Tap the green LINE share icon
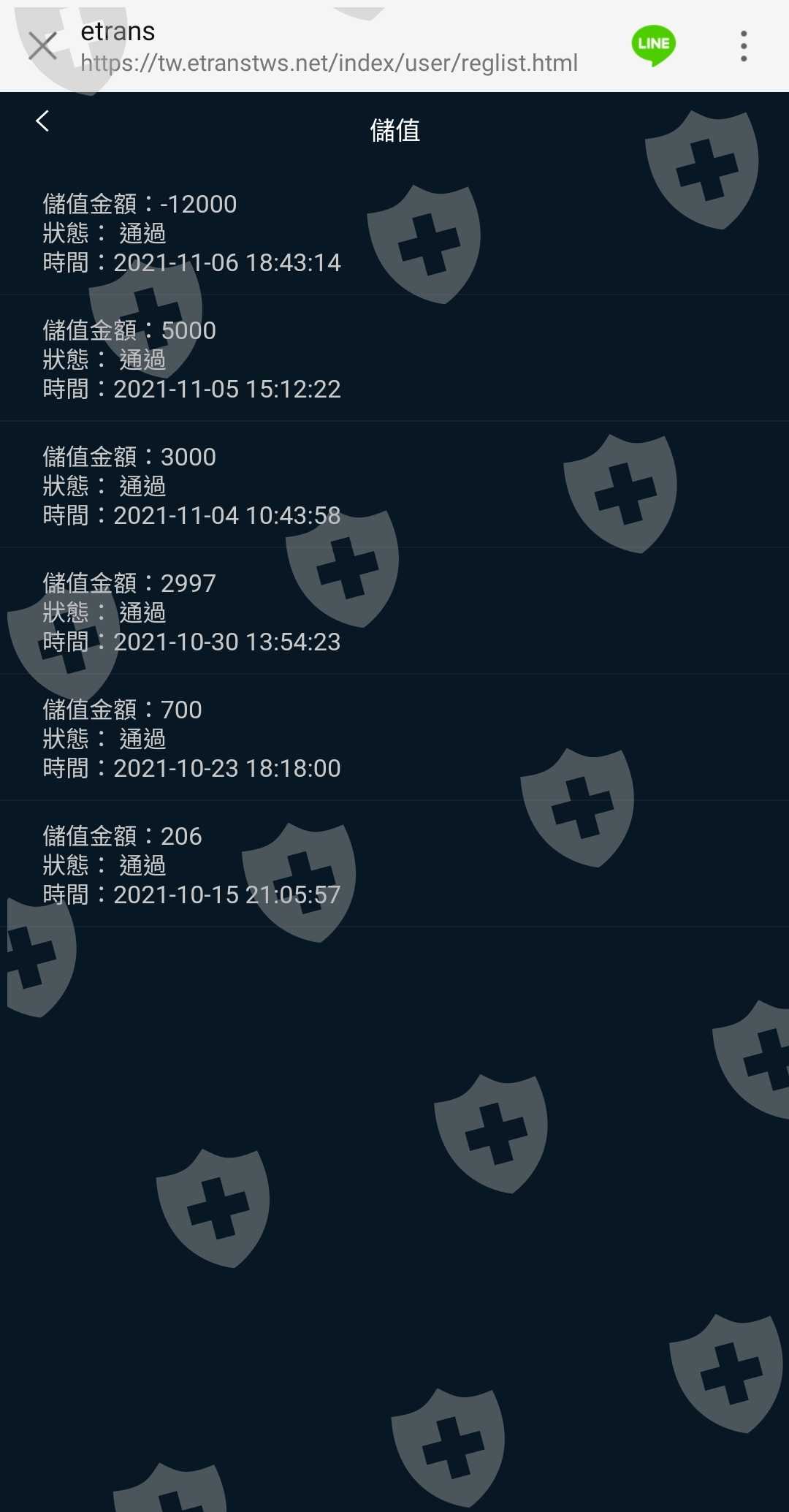 [x=654, y=45]
